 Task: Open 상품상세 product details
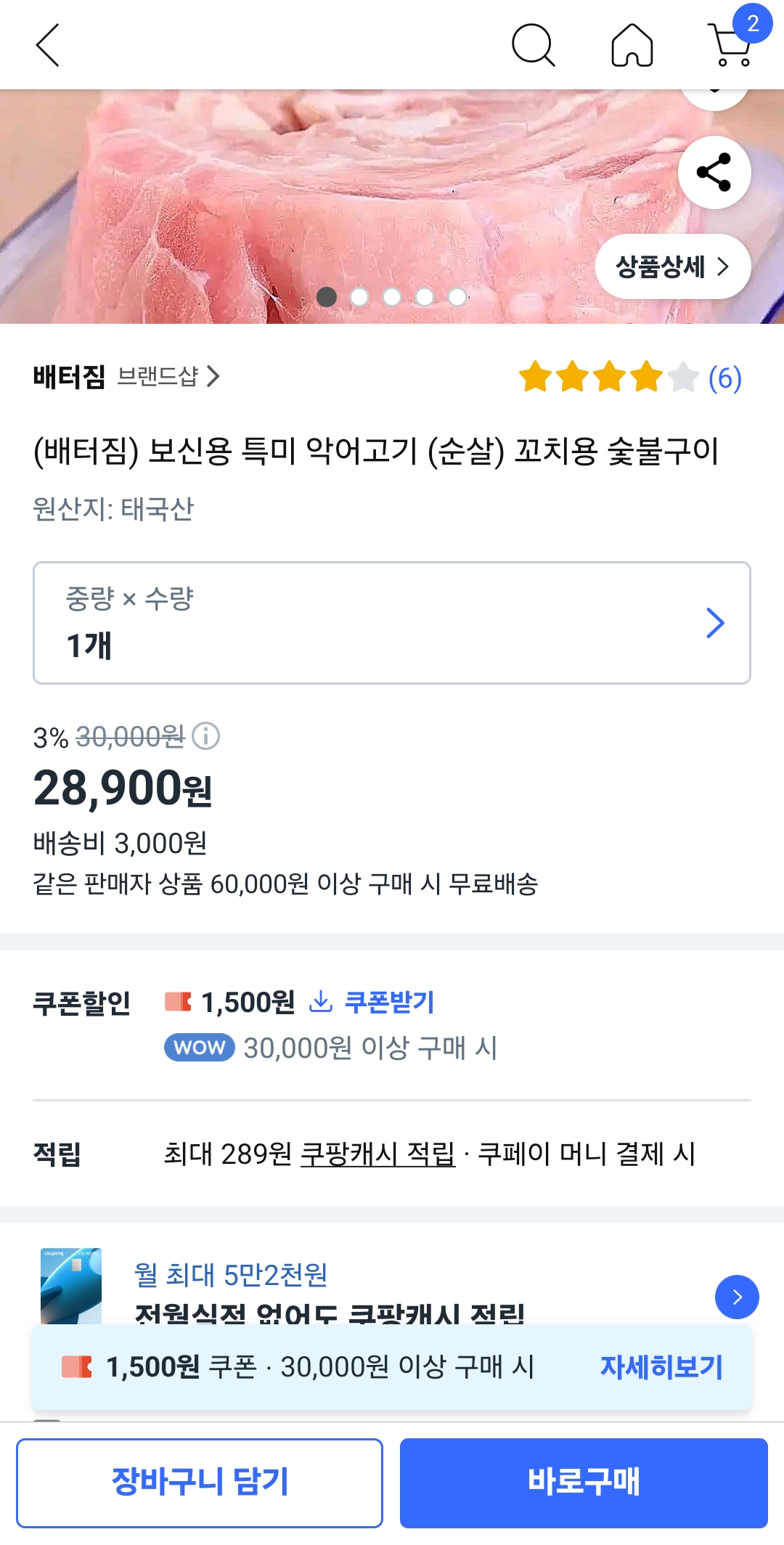pos(672,267)
